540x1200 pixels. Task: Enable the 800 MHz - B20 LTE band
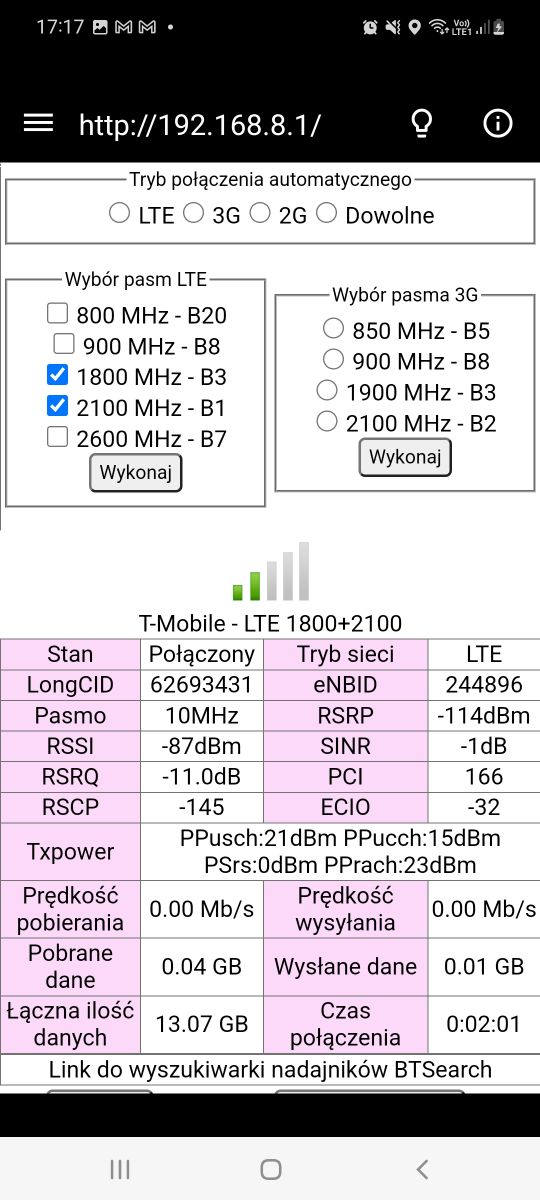[57, 314]
